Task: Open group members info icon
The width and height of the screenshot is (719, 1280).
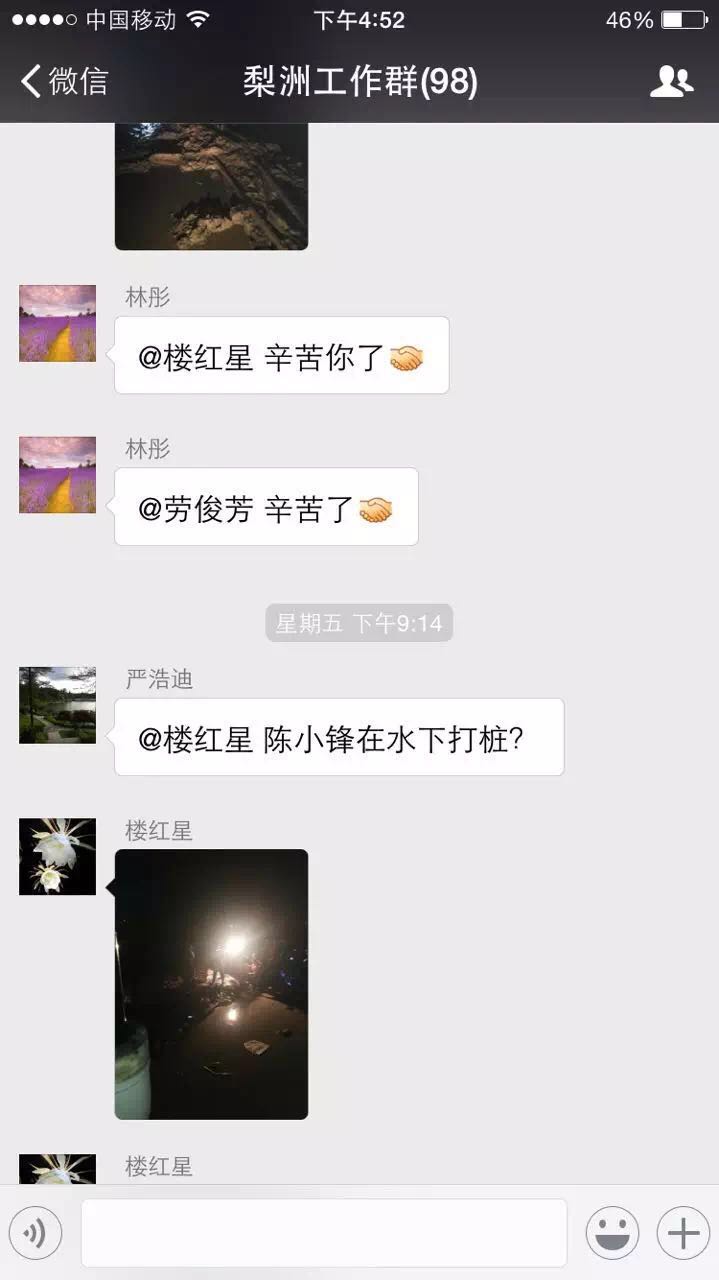Action: (x=671, y=81)
